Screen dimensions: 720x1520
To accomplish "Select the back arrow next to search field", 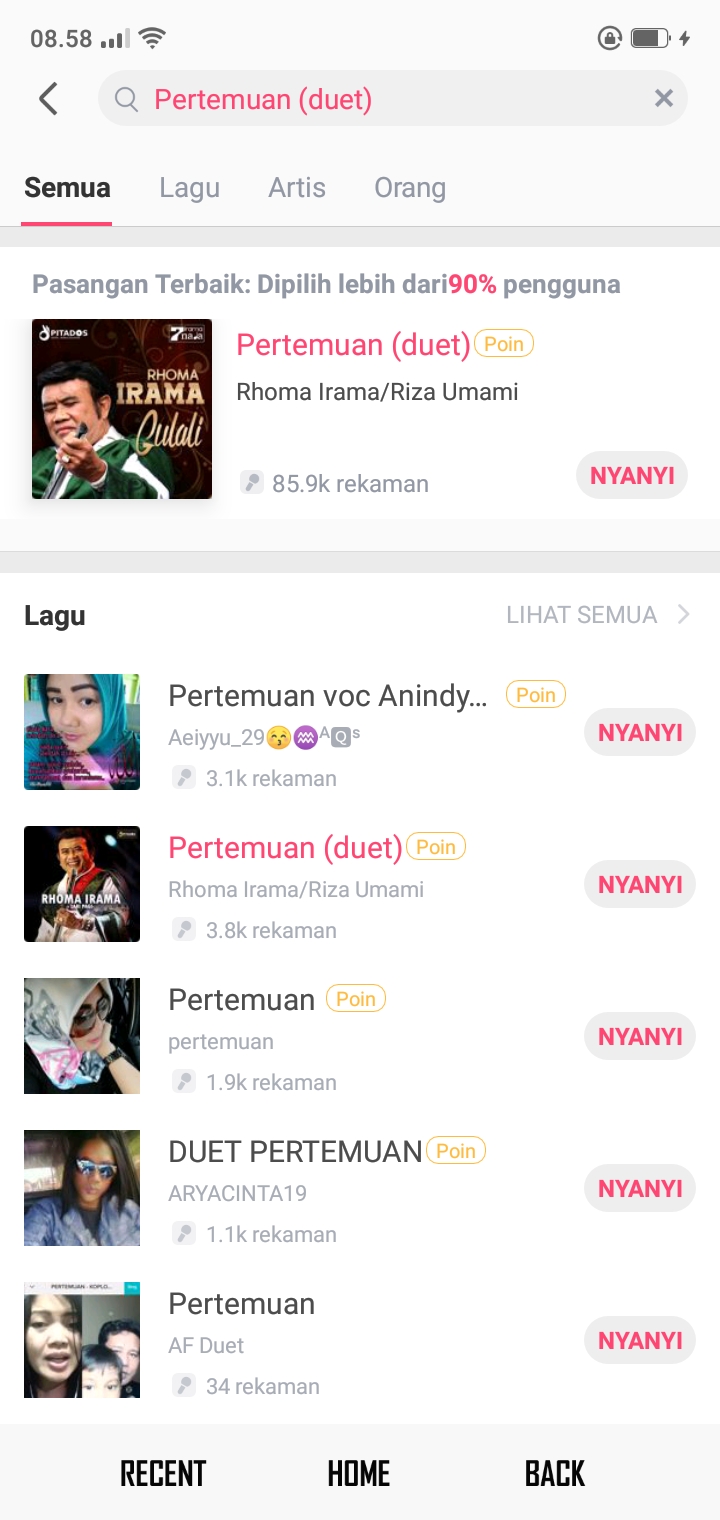I will (48, 98).
